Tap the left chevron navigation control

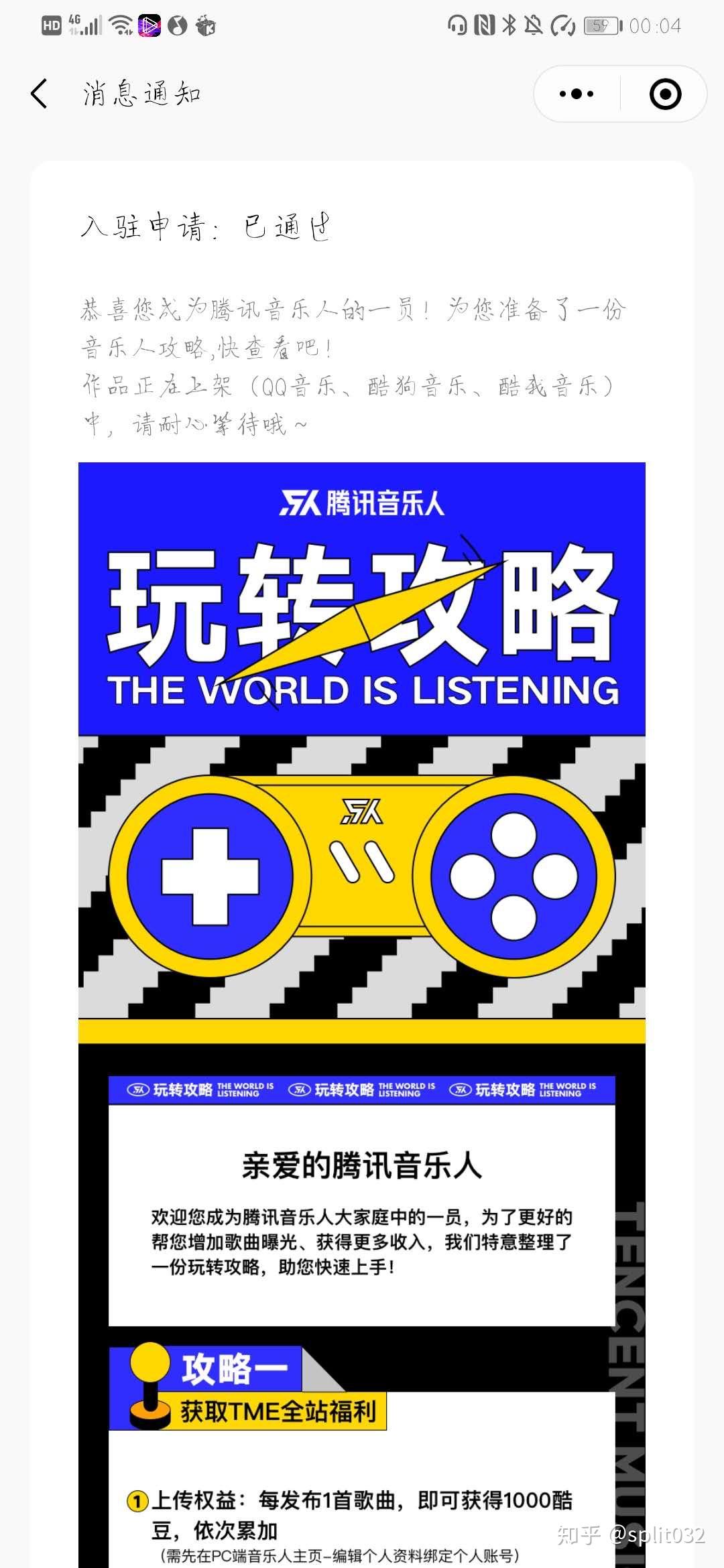click(x=38, y=94)
